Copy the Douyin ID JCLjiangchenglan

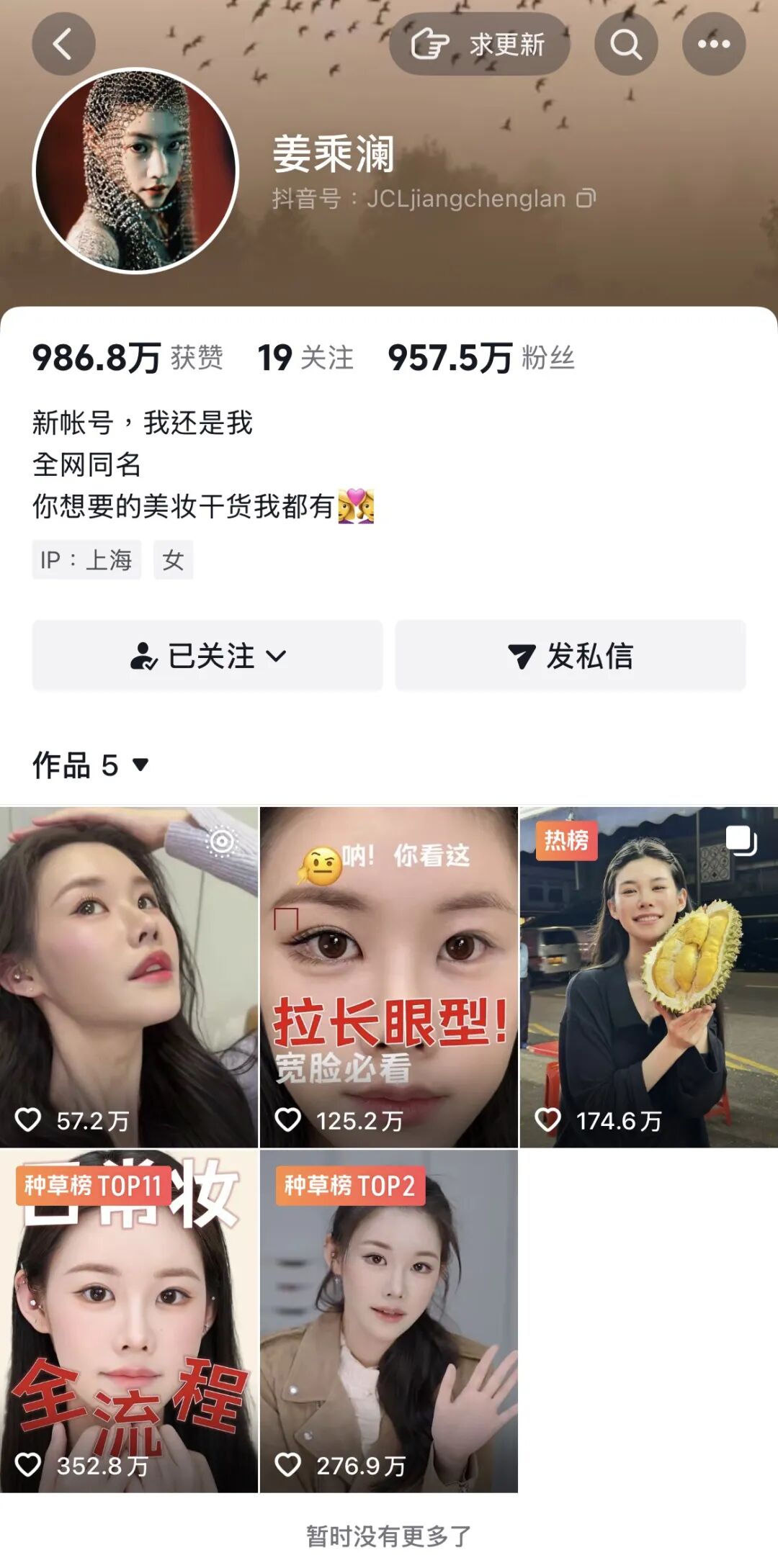coord(586,198)
